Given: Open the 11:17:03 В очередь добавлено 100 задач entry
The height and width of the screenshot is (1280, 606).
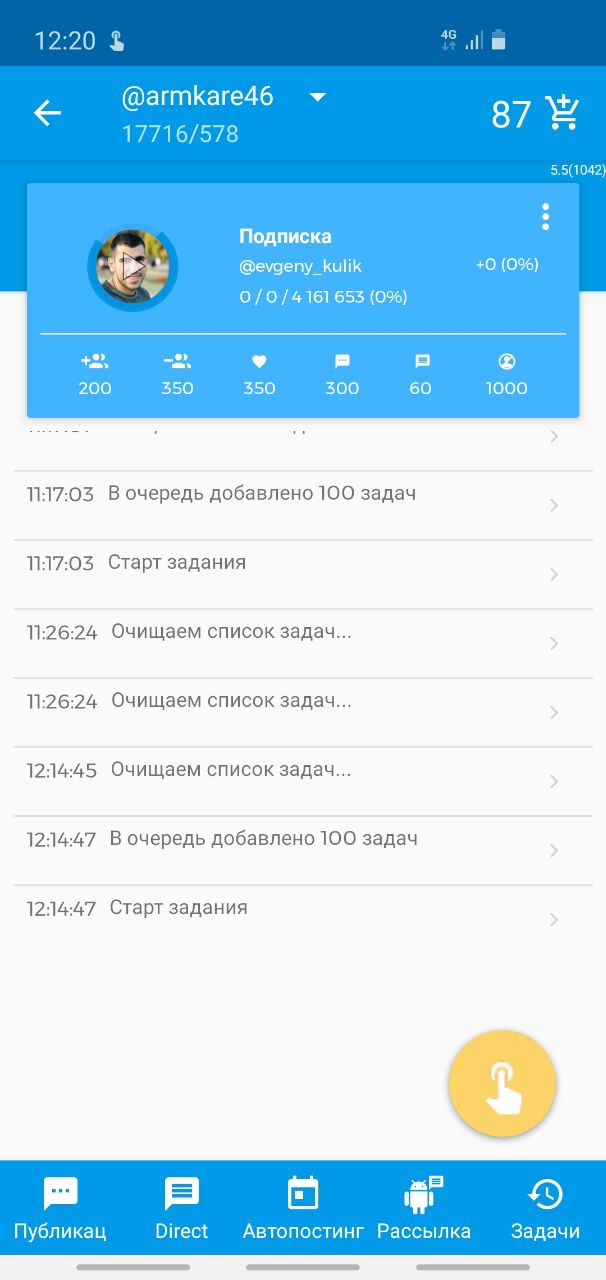Looking at the screenshot, I should 303,505.
